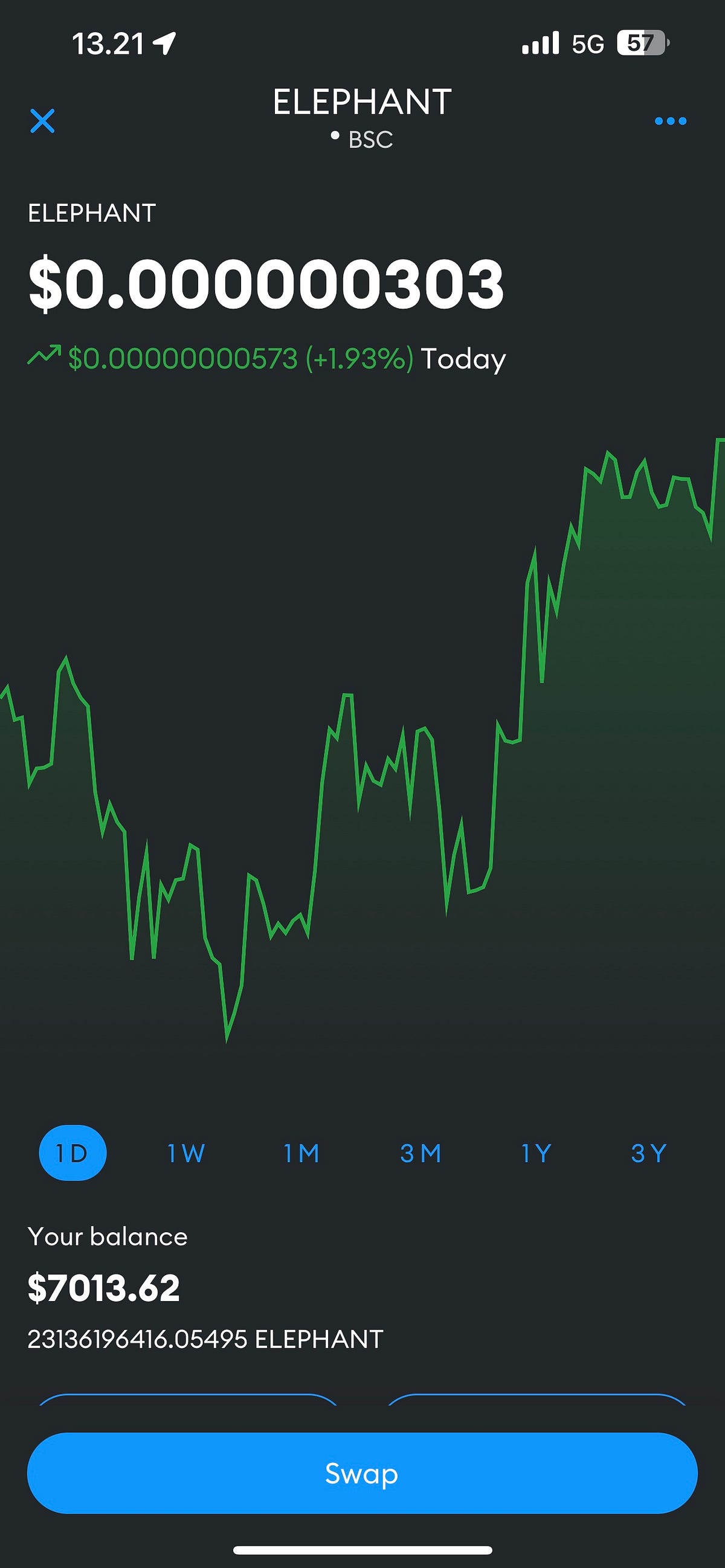Viewport: 725px width, 1568px height.
Task: Switch chart to 1M view
Action: tap(303, 1152)
